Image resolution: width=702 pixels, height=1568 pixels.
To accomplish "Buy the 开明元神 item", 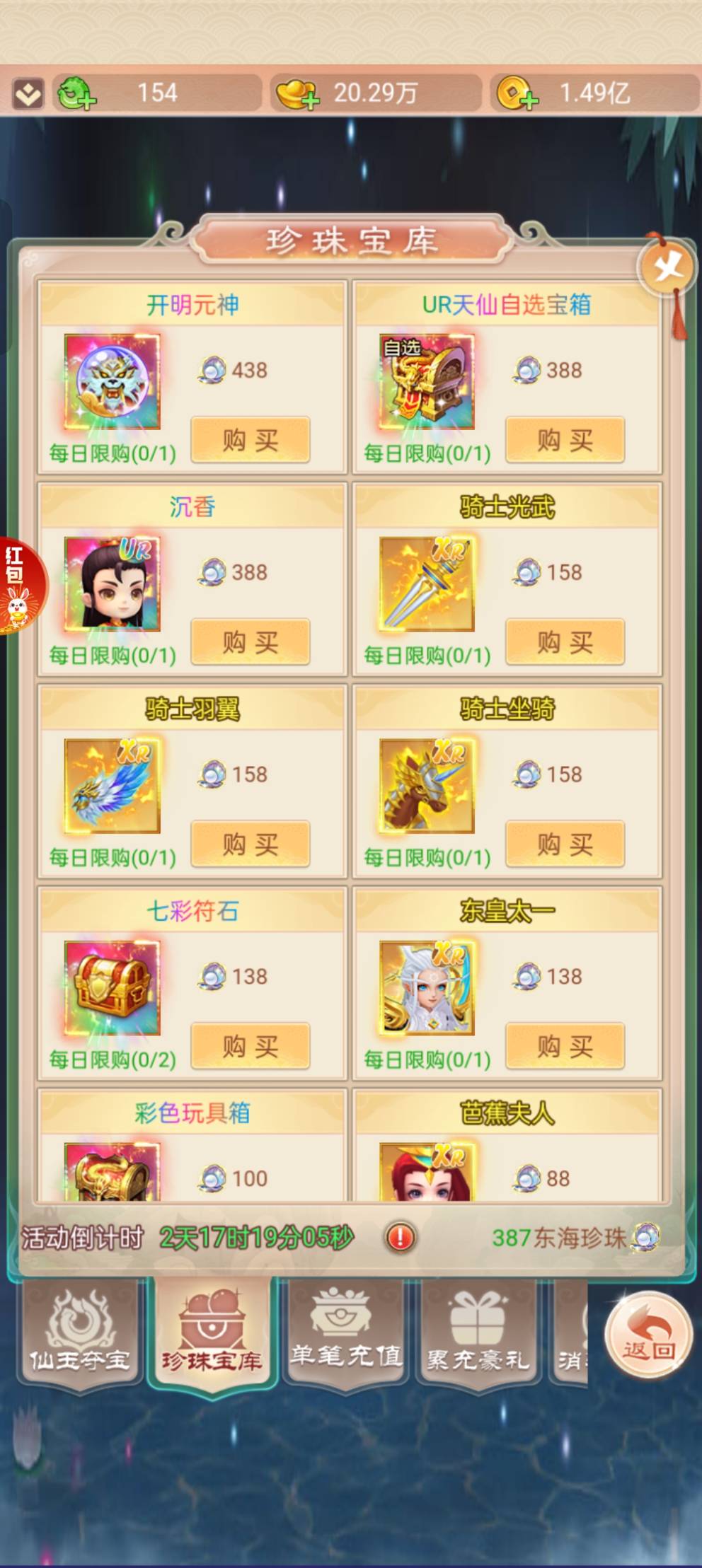I will 251,440.
